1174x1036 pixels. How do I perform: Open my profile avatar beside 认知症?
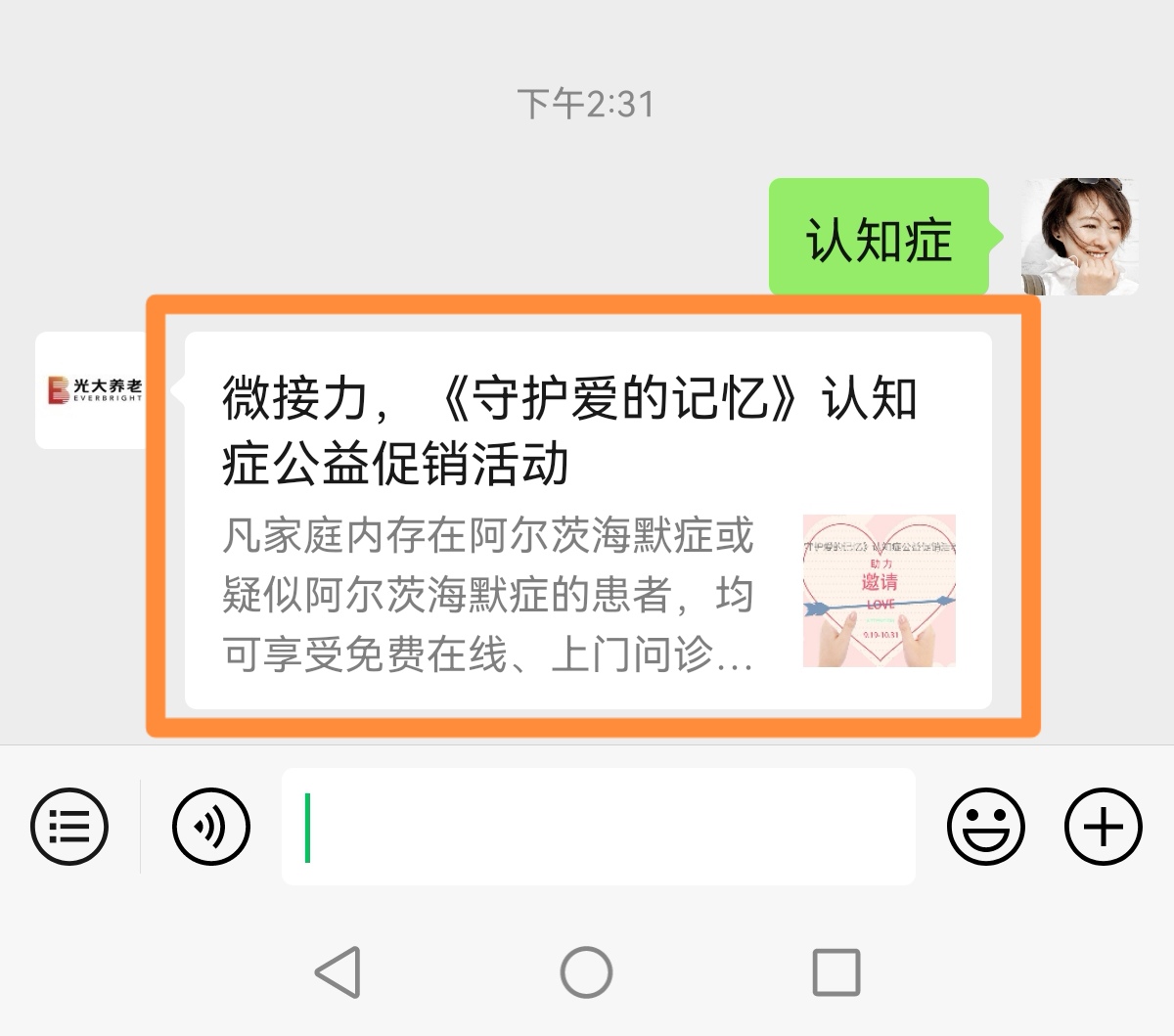[x=1080, y=237]
